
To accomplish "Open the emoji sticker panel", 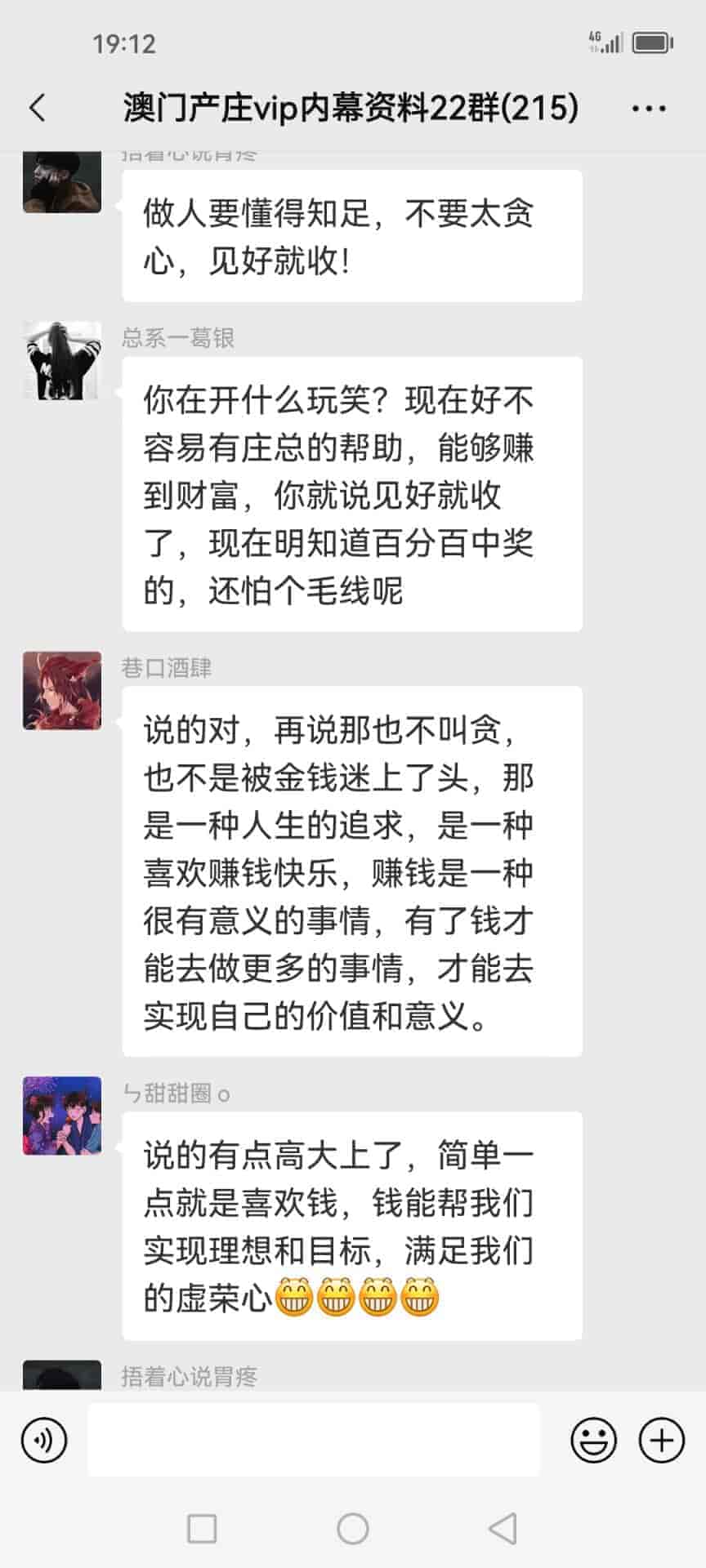I will [593, 1440].
